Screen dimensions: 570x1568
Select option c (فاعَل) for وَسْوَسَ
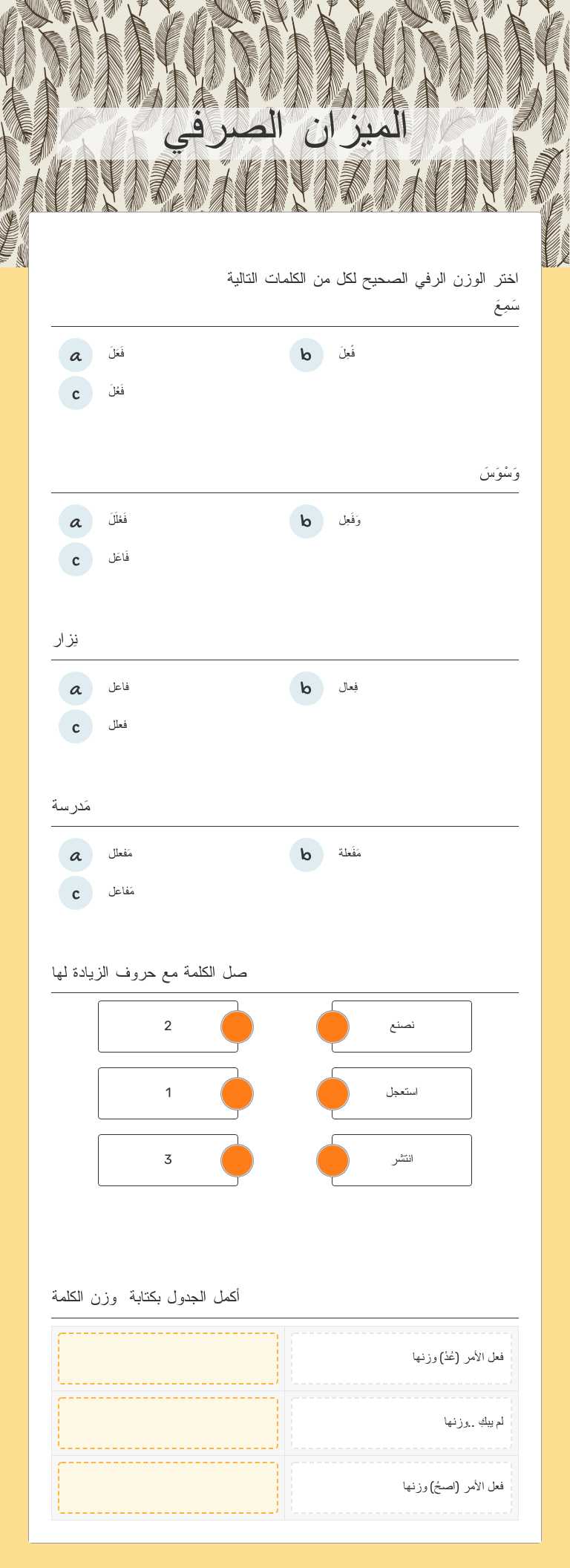tap(75, 559)
